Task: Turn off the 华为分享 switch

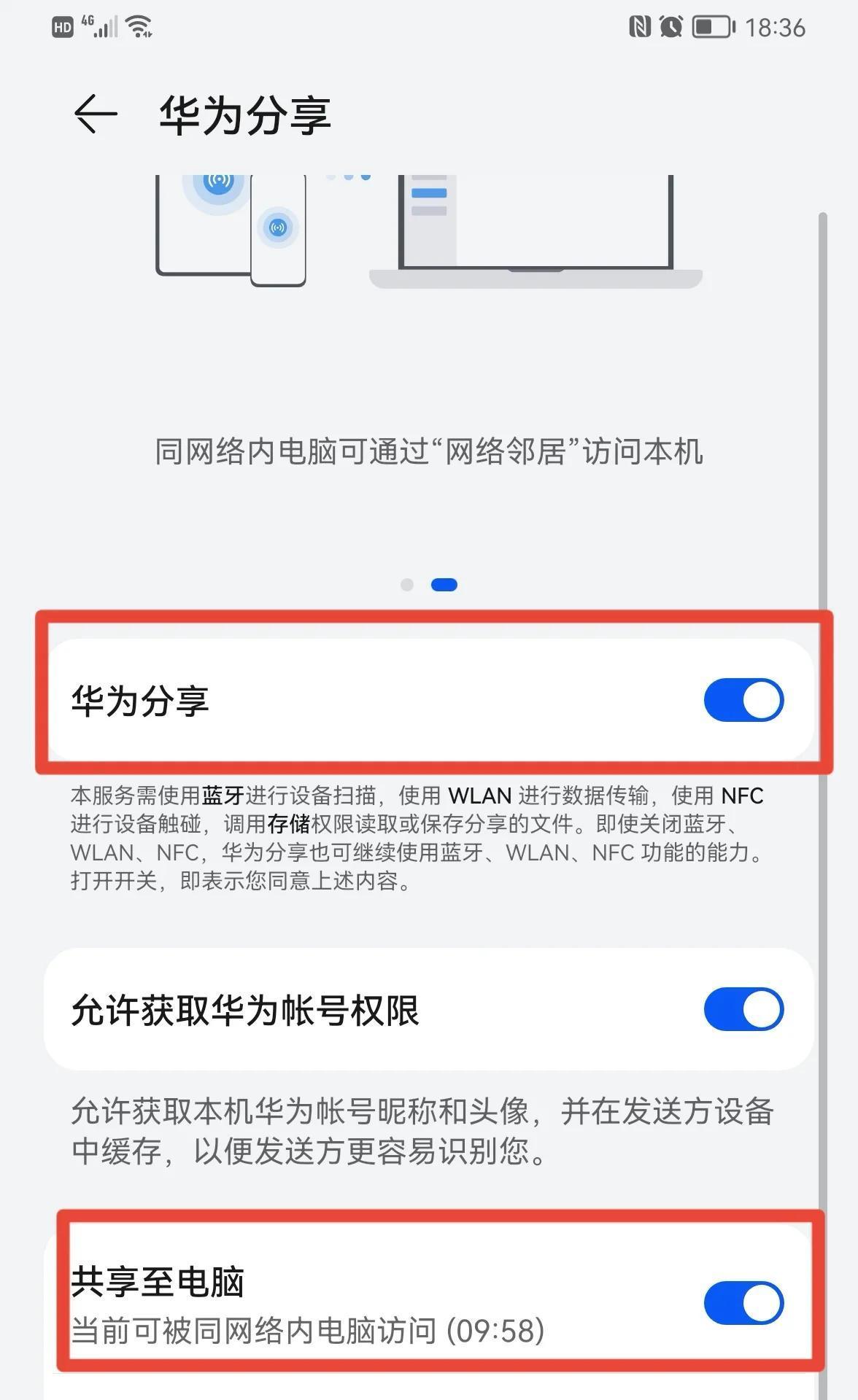Action: [x=743, y=701]
